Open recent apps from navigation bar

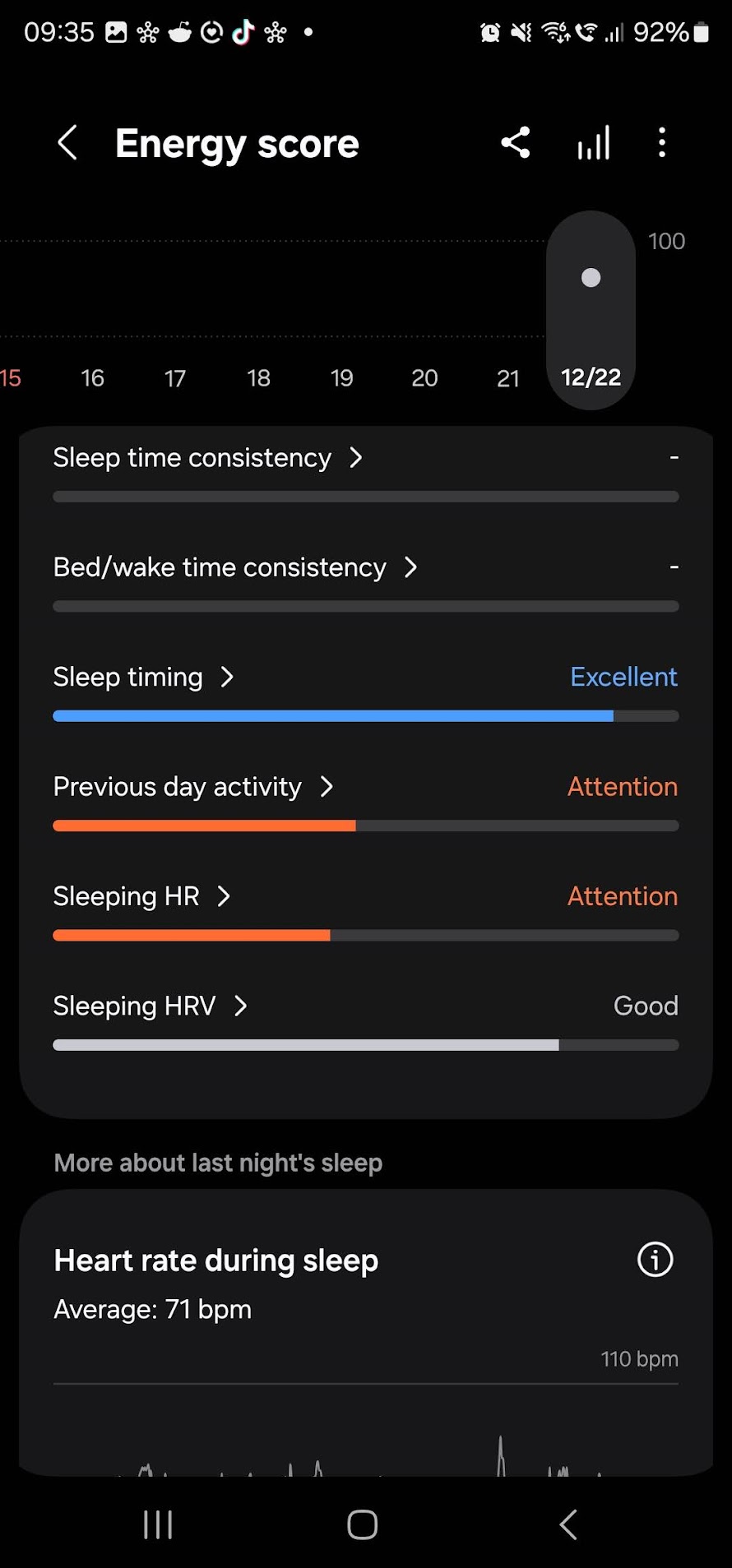tap(158, 1524)
